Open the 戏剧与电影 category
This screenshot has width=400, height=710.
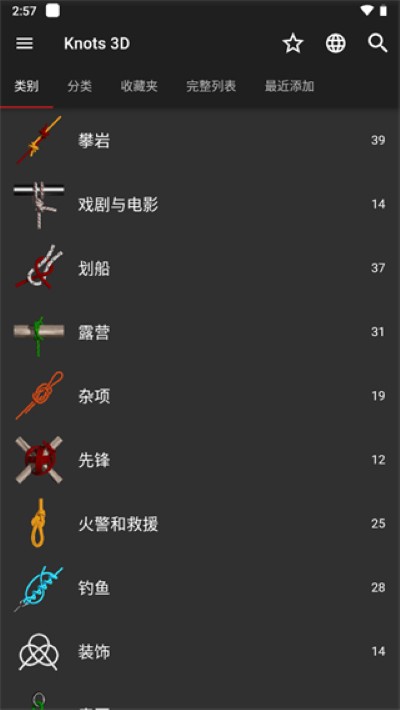[200, 204]
